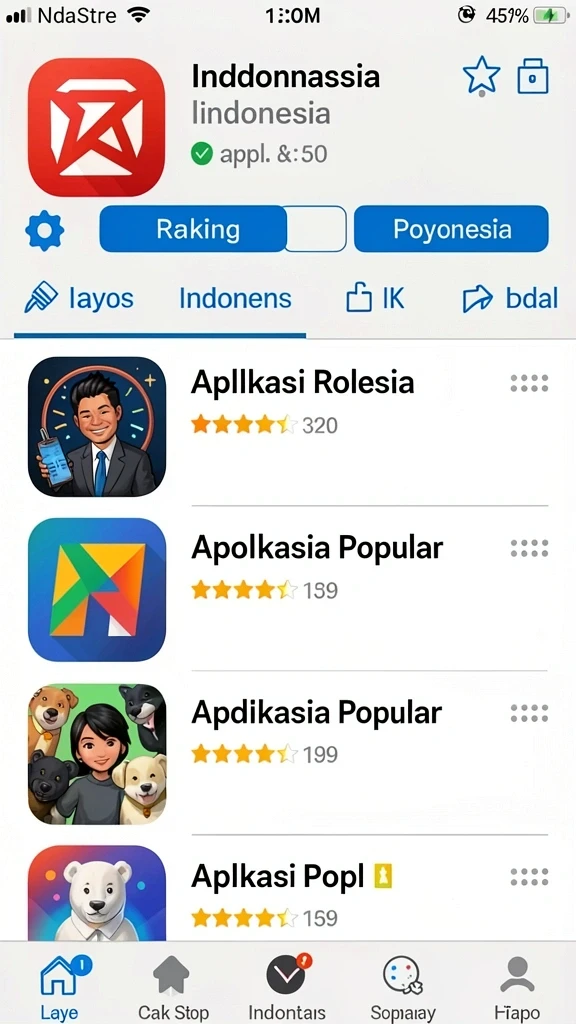
Task: Open Aplkasi Popl app entry
Action: point(288,891)
